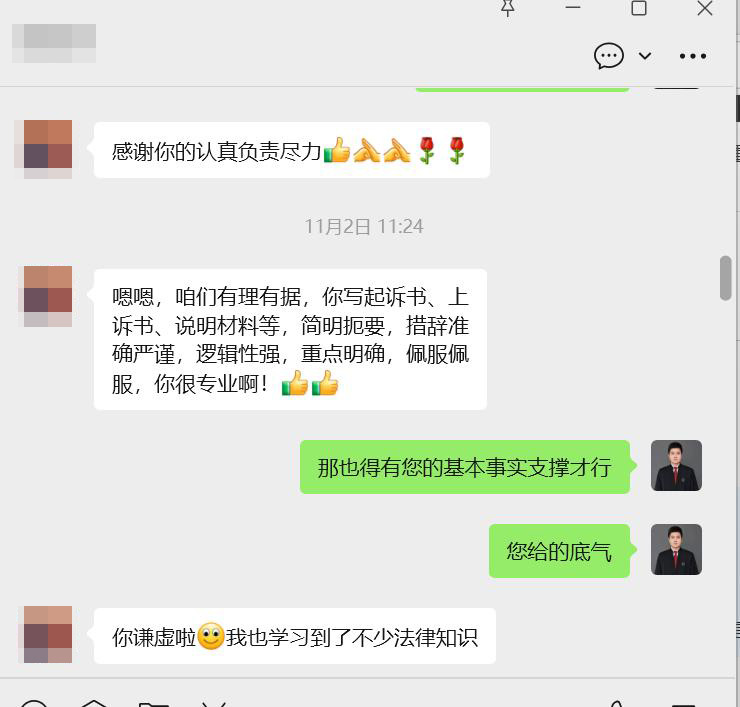Open my avatar beside 那也得有您的基本事实支撑才行
This screenshot has width=740, height=707.
click(x=677, y=466)
